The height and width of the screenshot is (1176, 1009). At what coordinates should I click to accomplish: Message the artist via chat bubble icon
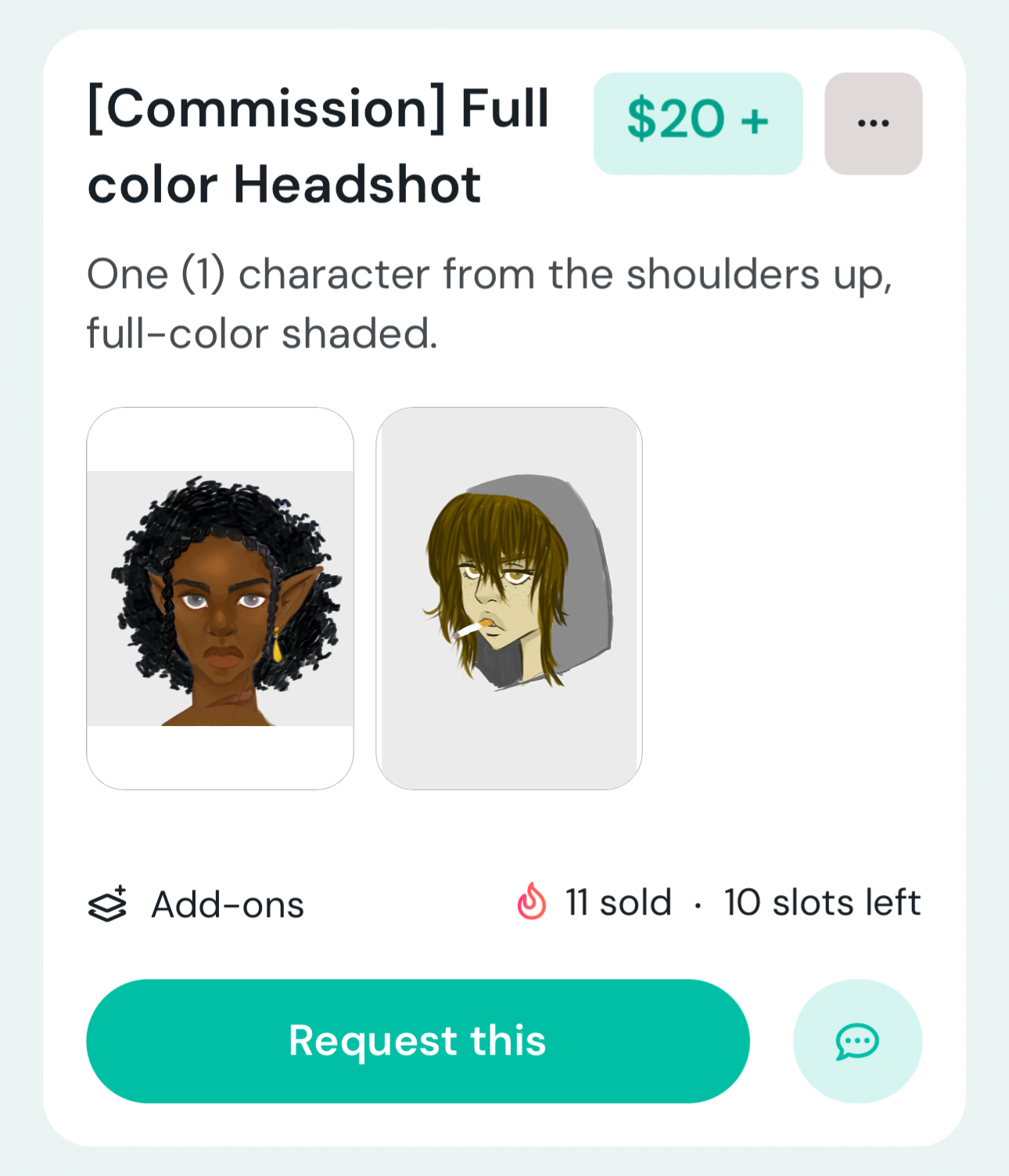point(857,1041)
